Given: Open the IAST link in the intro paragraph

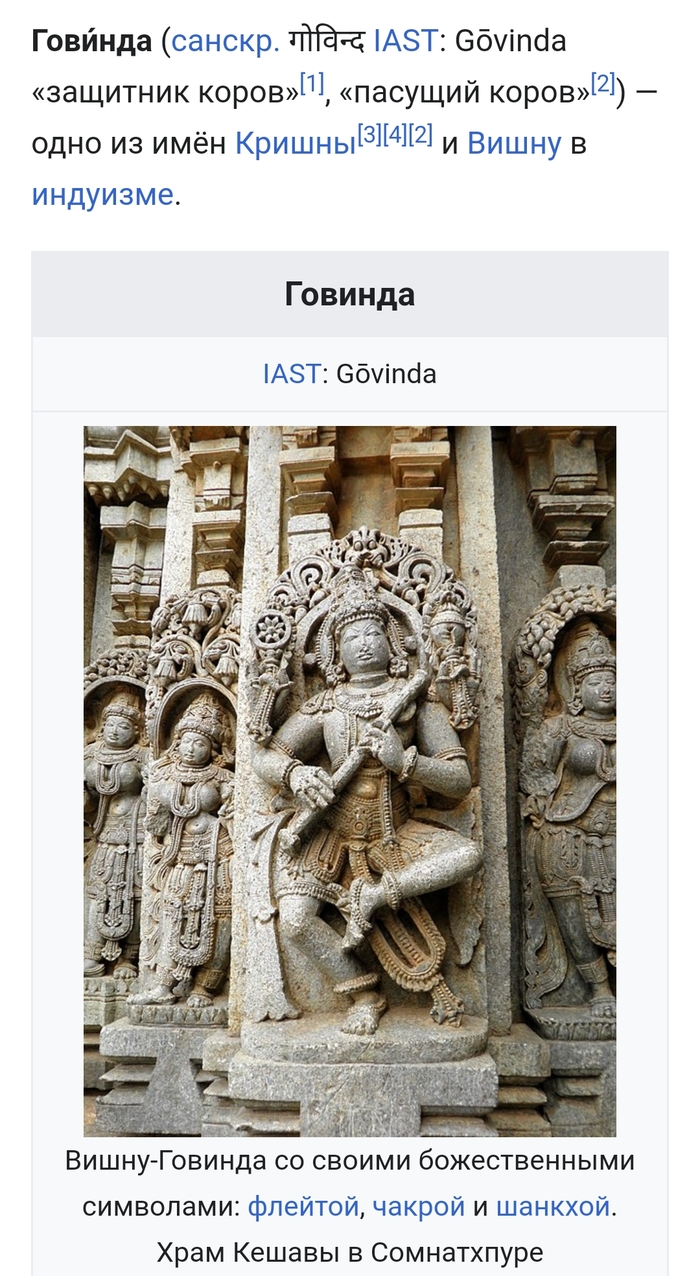Looking at the screenshot, I should [x=405, y=42].
